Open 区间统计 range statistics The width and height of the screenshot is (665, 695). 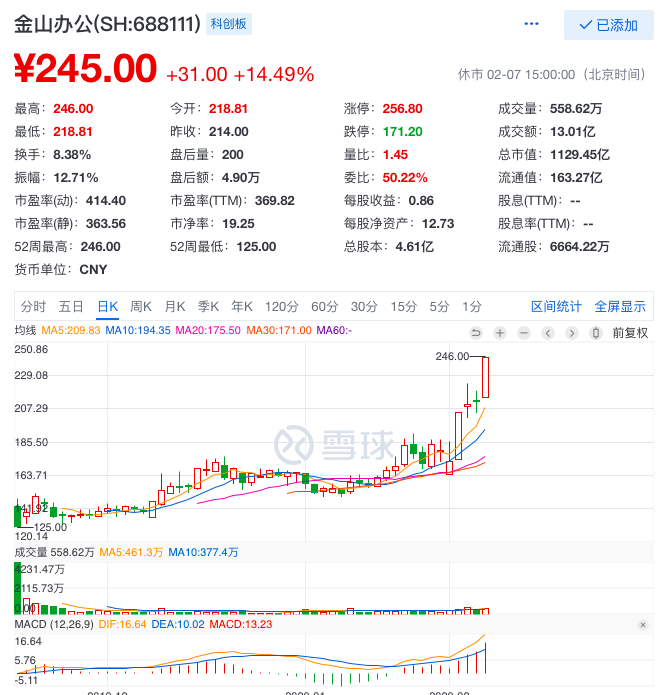click(x=556, y=307)
